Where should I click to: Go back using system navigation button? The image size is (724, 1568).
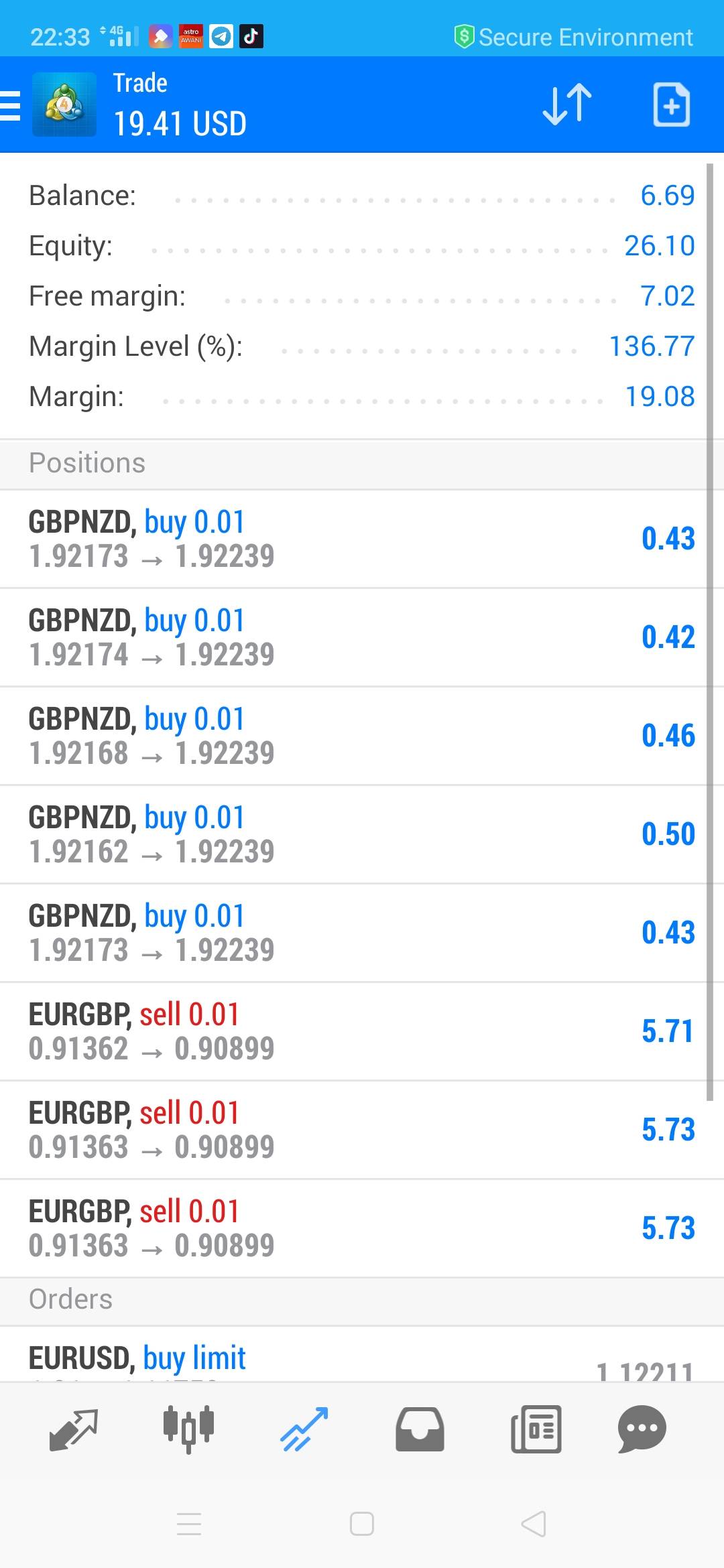534,1524
